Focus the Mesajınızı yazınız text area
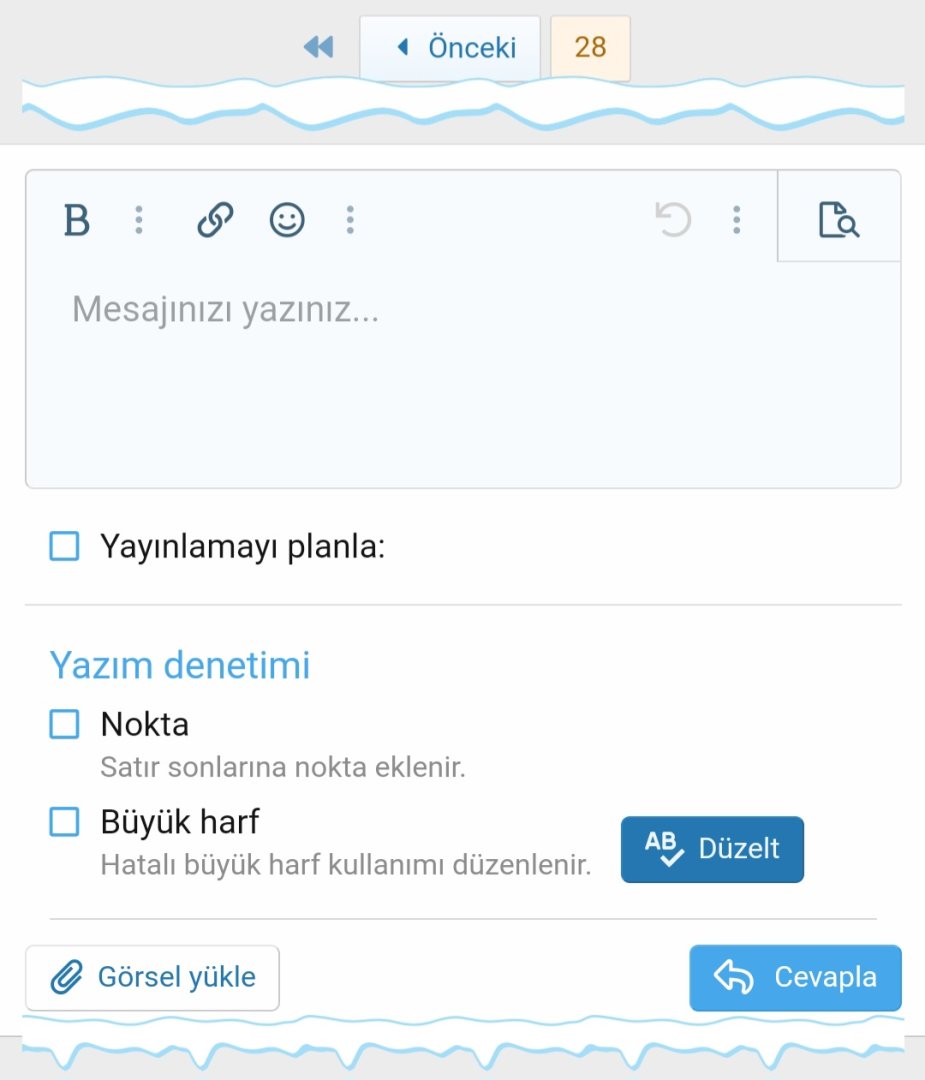Viewport: 925px width, 1080px height. tap(460, 380)
